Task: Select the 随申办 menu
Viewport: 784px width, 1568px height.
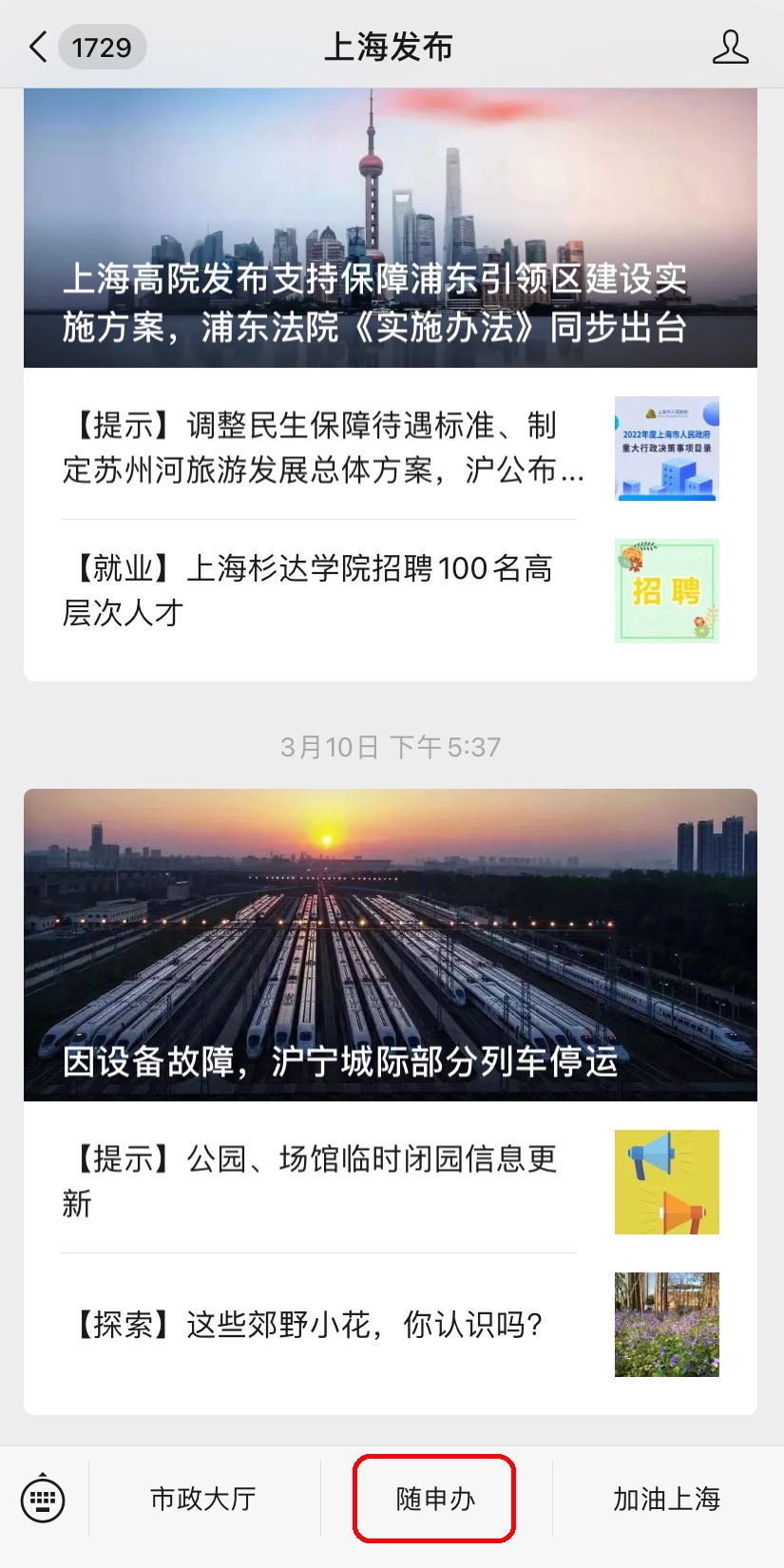Action: pos(435,1499)
